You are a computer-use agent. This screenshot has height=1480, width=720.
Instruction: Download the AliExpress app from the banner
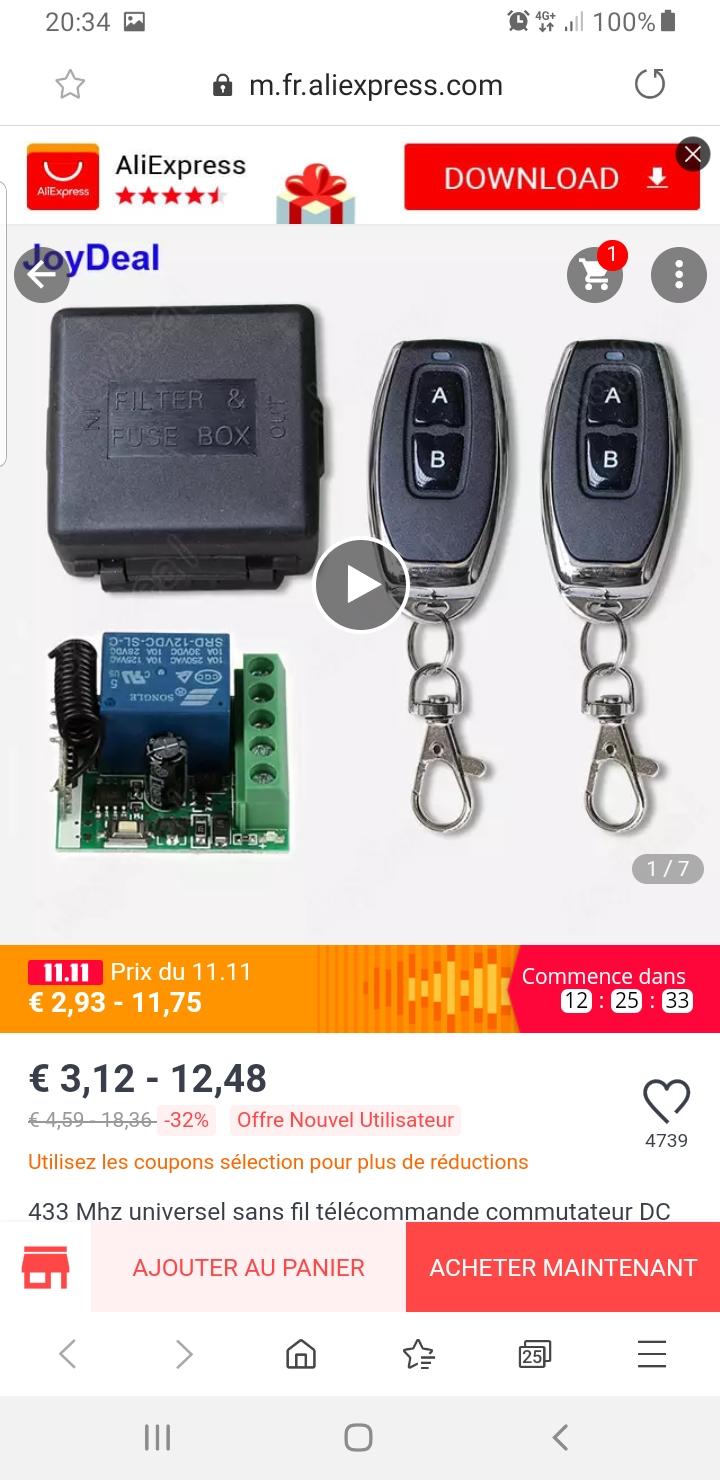[x=551, y=177]
